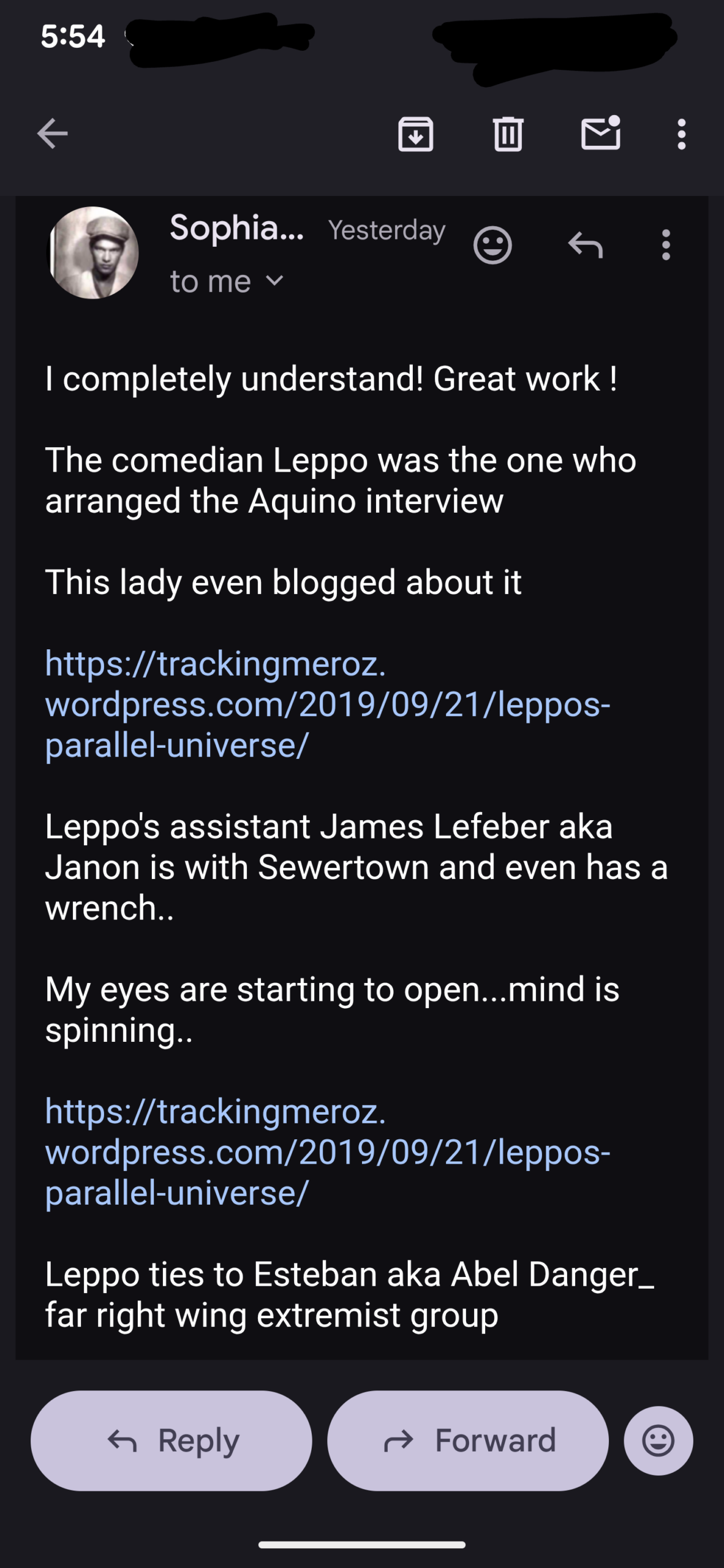The width and height of the screenshot is (724, 1568).
Task: Open message options beside reply arrow
Action: (x=666, y=246)
